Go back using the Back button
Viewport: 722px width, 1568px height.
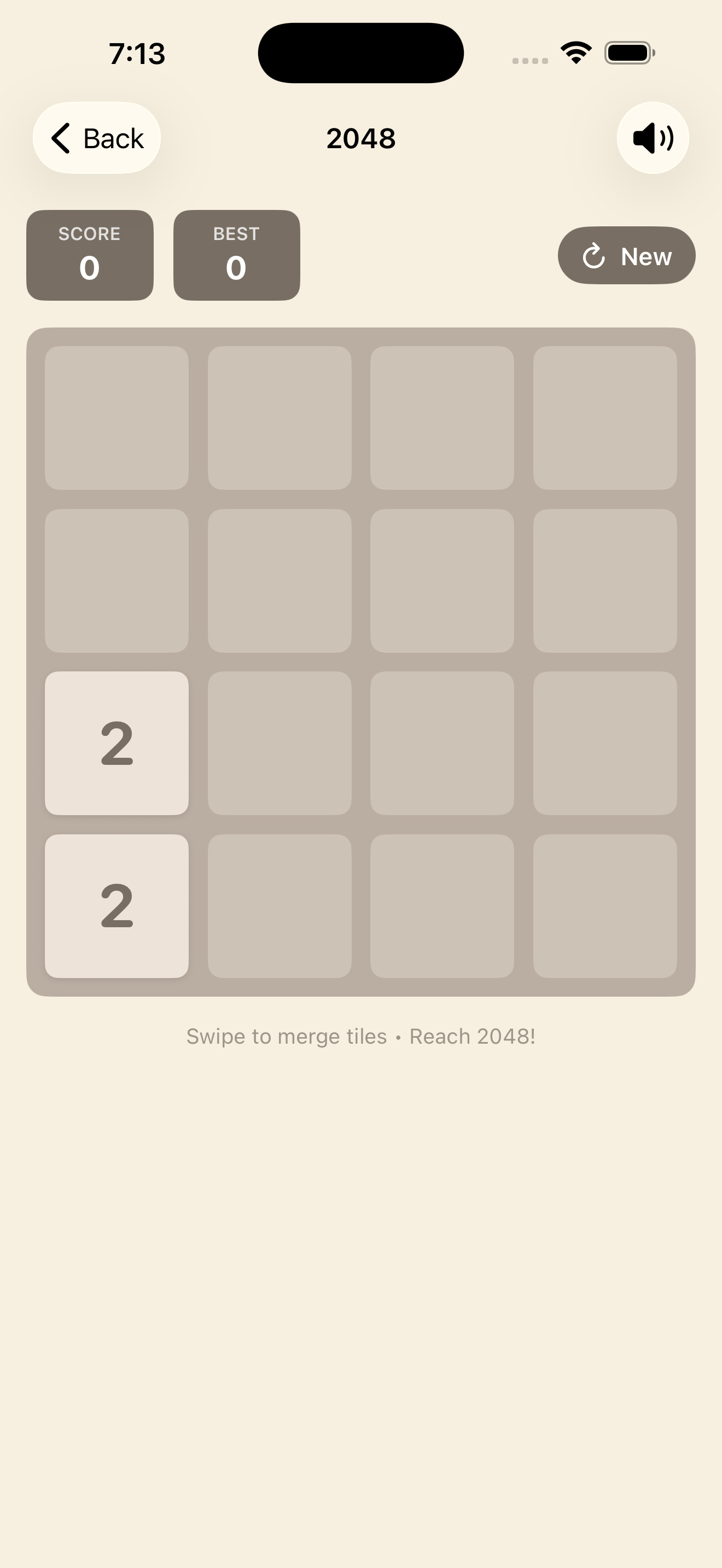tap(97, 138)
